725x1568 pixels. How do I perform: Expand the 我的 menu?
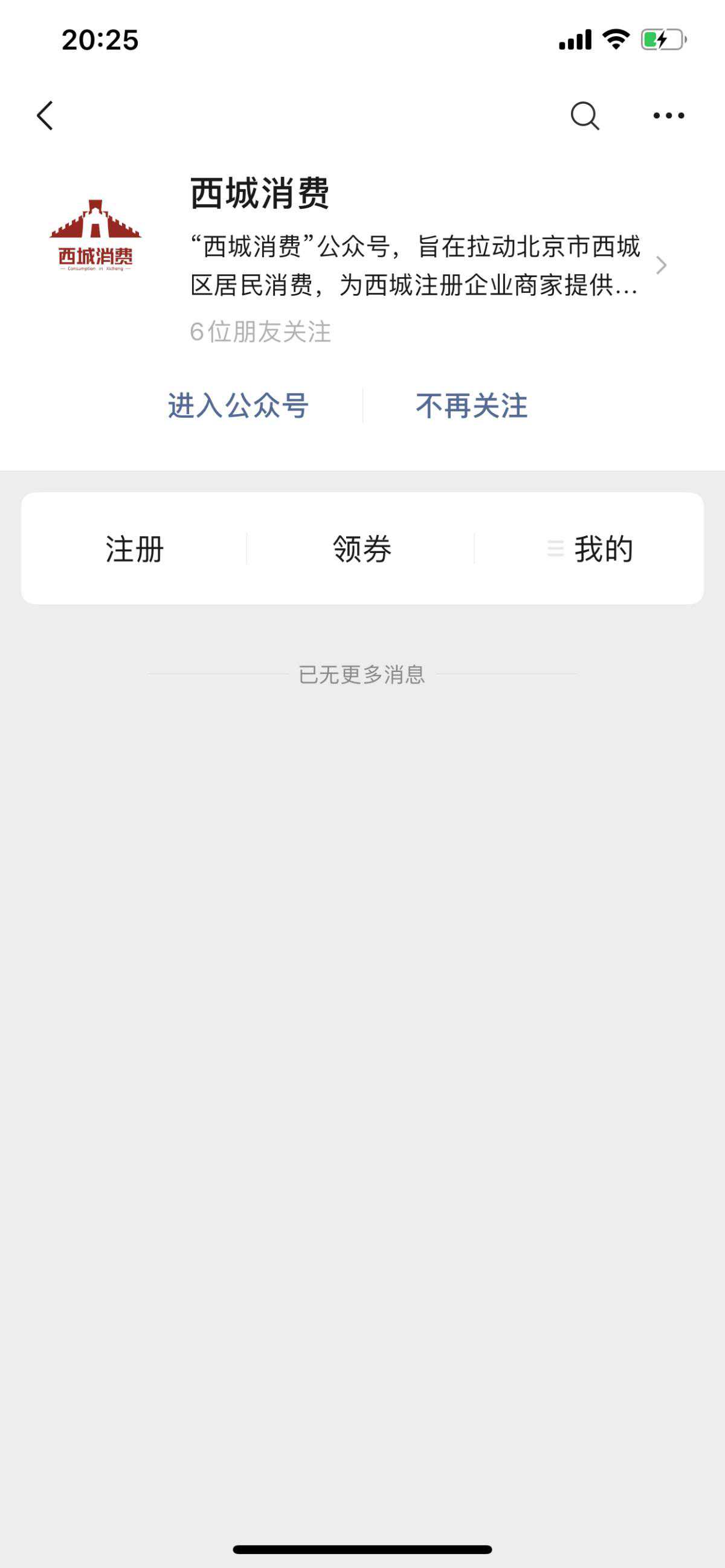(x=591, y=549)
